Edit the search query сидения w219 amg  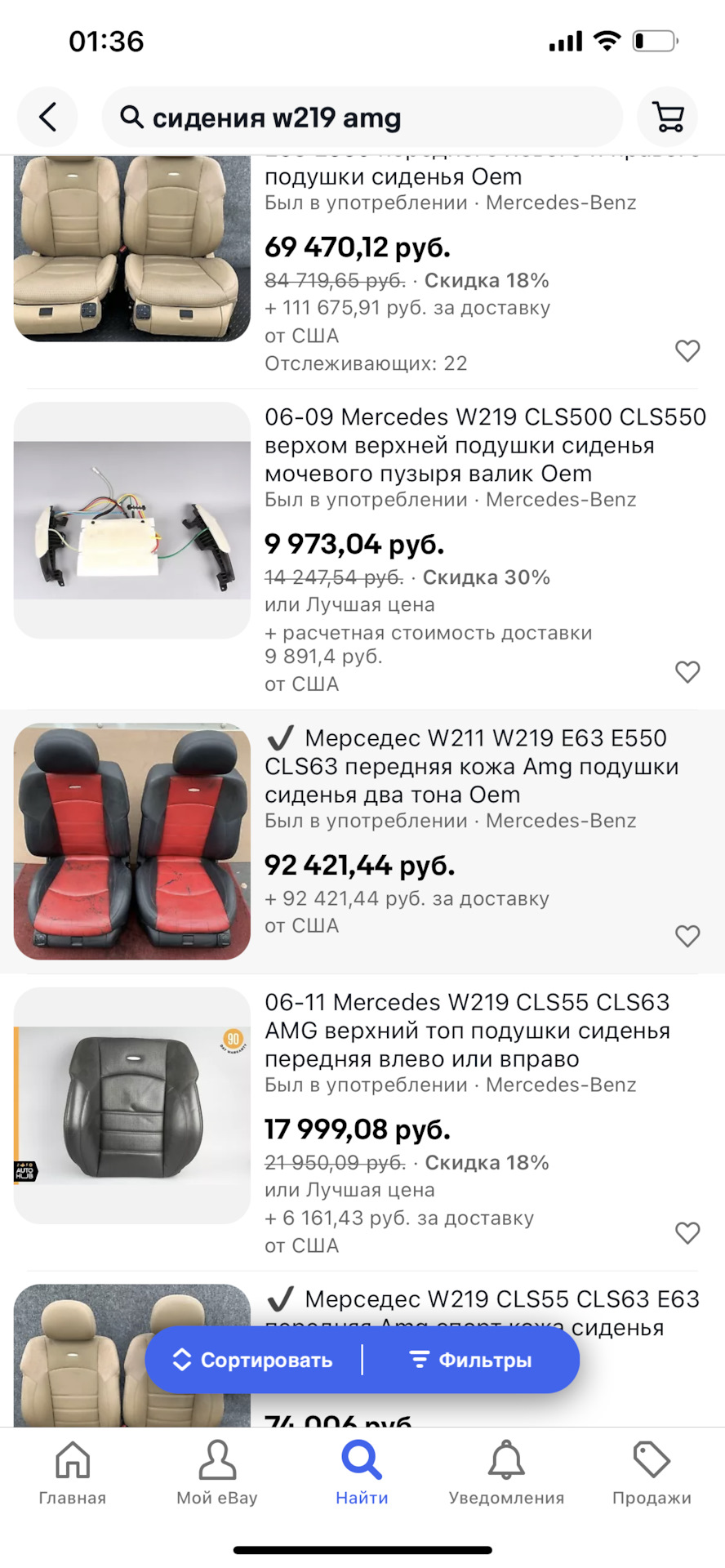click(x=359, y=118)
